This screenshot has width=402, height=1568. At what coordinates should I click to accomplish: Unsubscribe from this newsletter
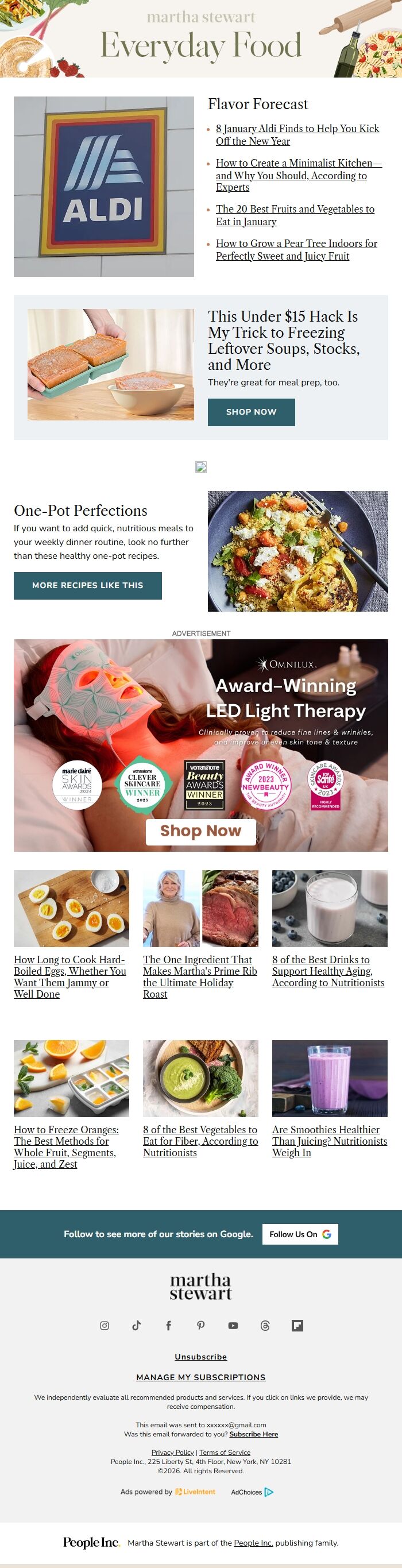(200, 1356)
